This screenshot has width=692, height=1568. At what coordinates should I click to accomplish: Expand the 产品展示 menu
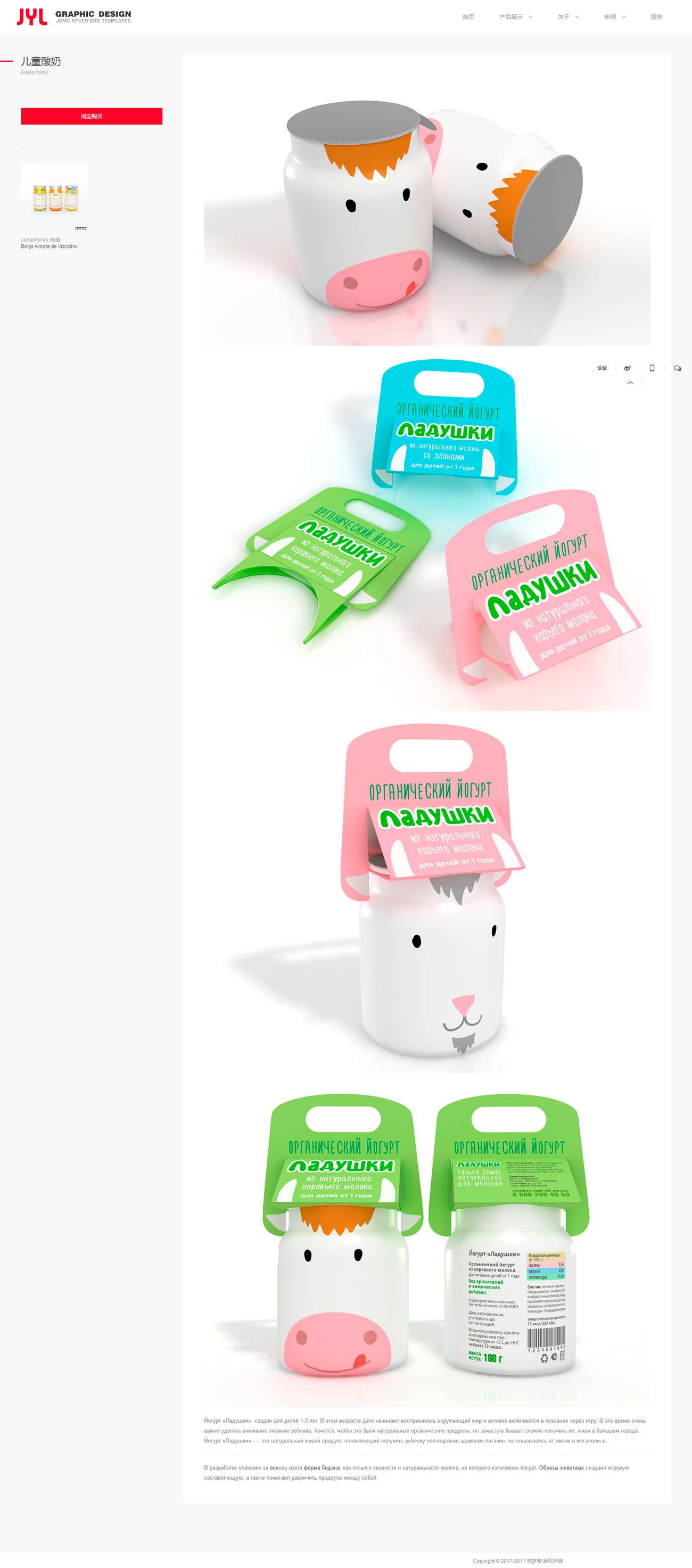515,17
